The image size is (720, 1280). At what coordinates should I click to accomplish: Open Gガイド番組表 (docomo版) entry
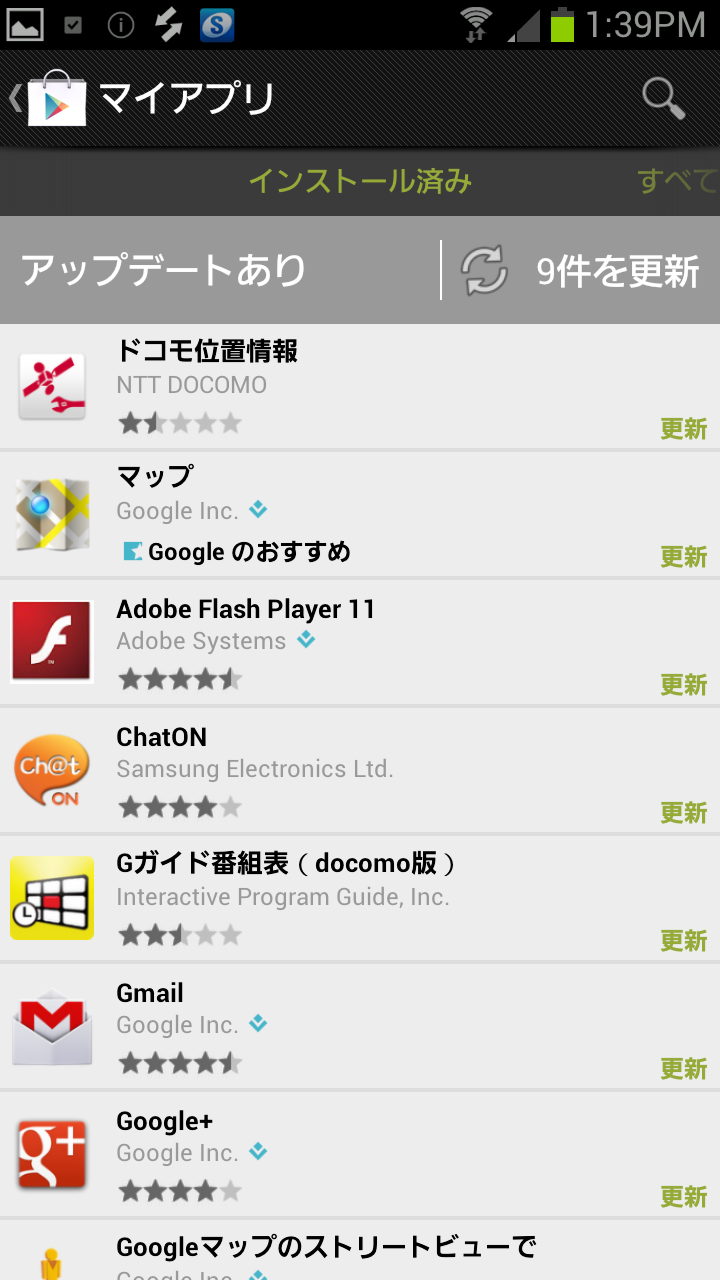click(x=360, y=898)
